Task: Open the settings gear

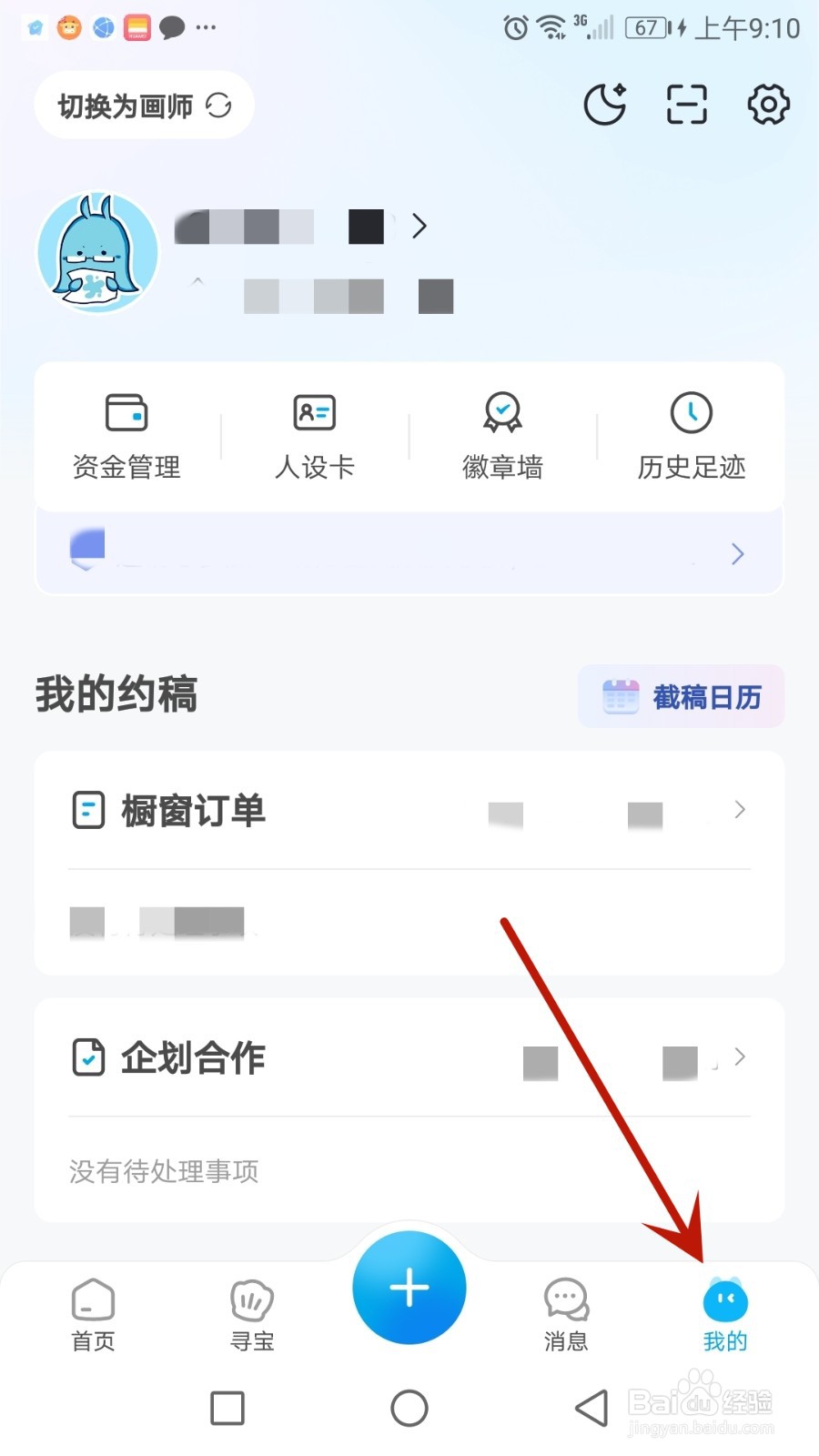Action: [x=767, y=104]
